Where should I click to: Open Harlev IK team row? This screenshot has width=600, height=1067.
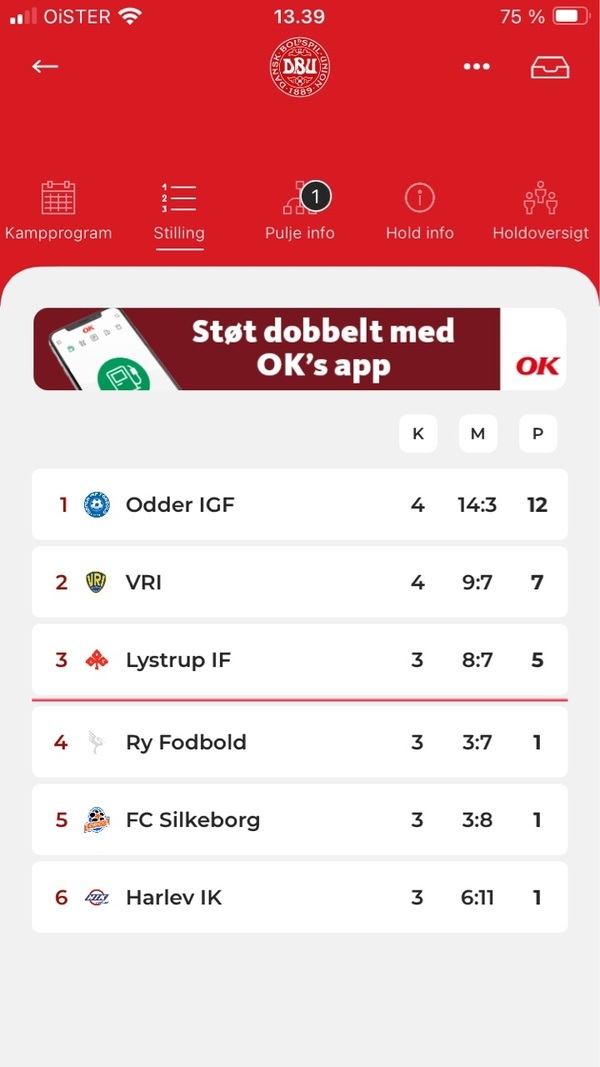pyautogui.click(x=300, y=897)
